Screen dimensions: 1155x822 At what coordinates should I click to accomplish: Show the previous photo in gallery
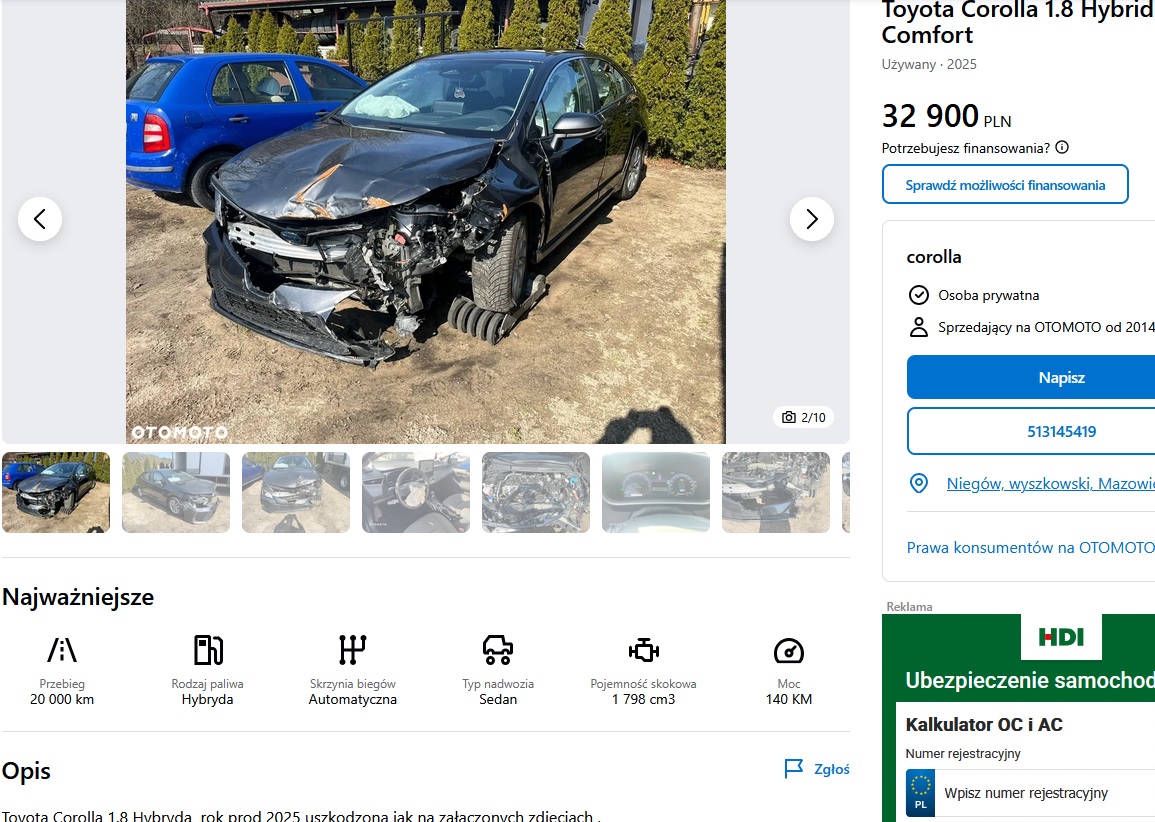click(x=40, y=219)
